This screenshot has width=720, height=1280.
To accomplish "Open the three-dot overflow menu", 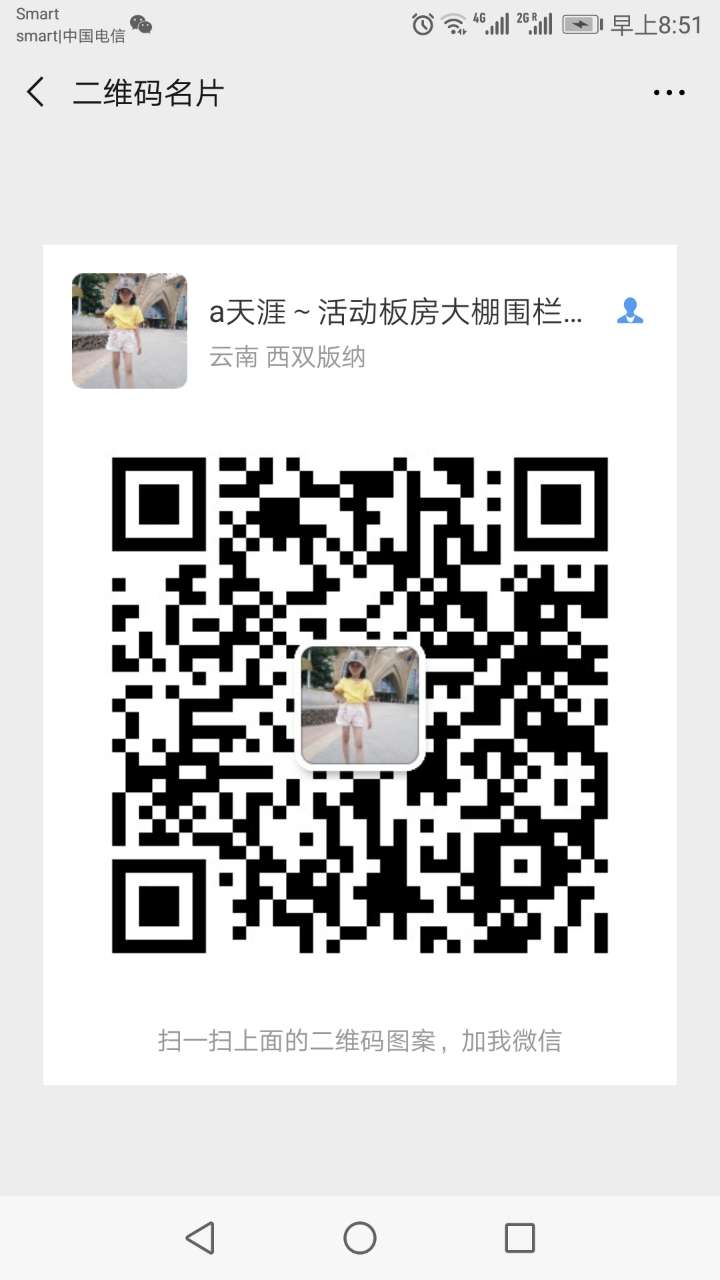I will click(669, 93).
